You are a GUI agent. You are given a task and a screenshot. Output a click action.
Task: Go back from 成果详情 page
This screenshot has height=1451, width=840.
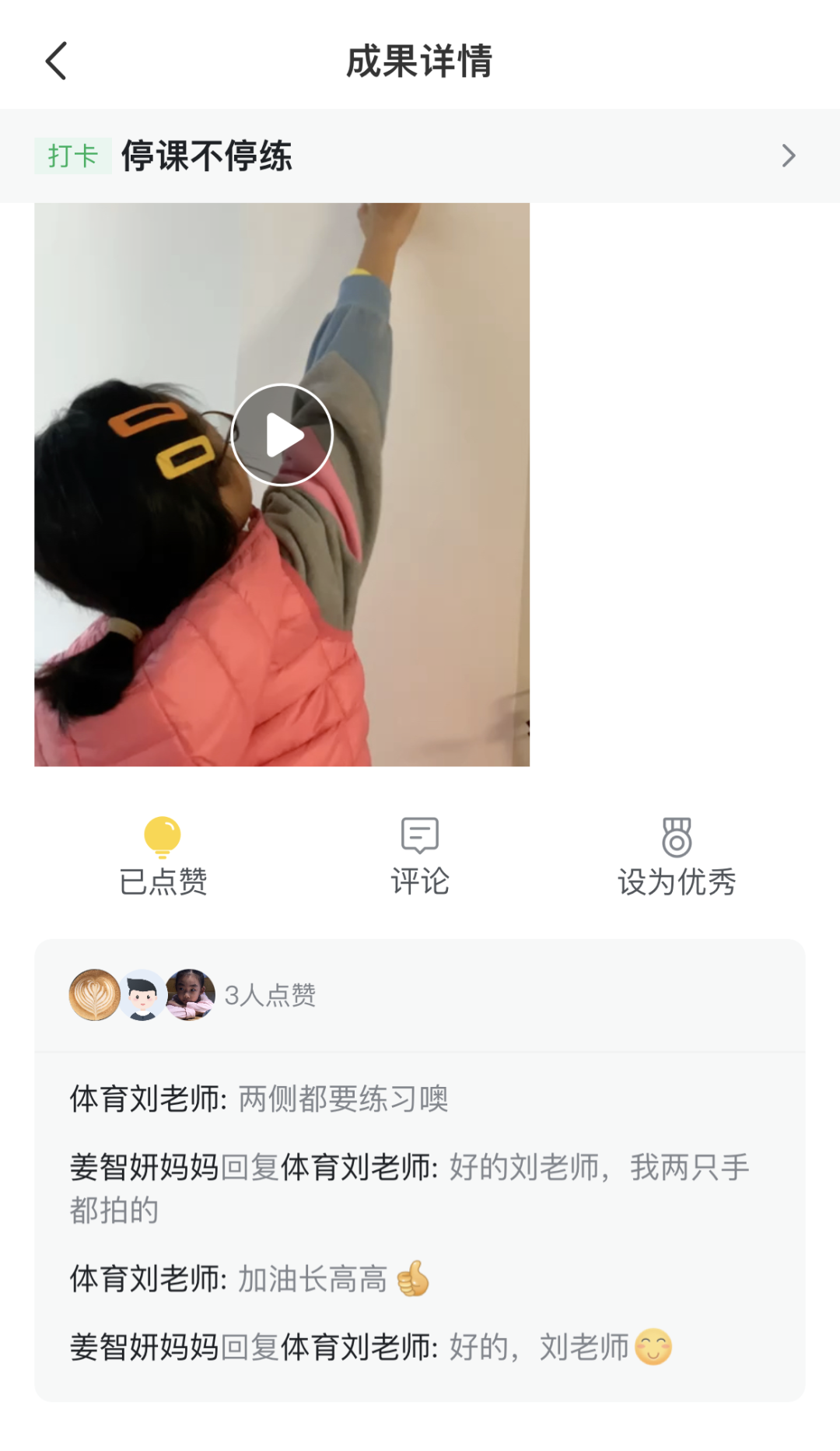pos(56,61)
